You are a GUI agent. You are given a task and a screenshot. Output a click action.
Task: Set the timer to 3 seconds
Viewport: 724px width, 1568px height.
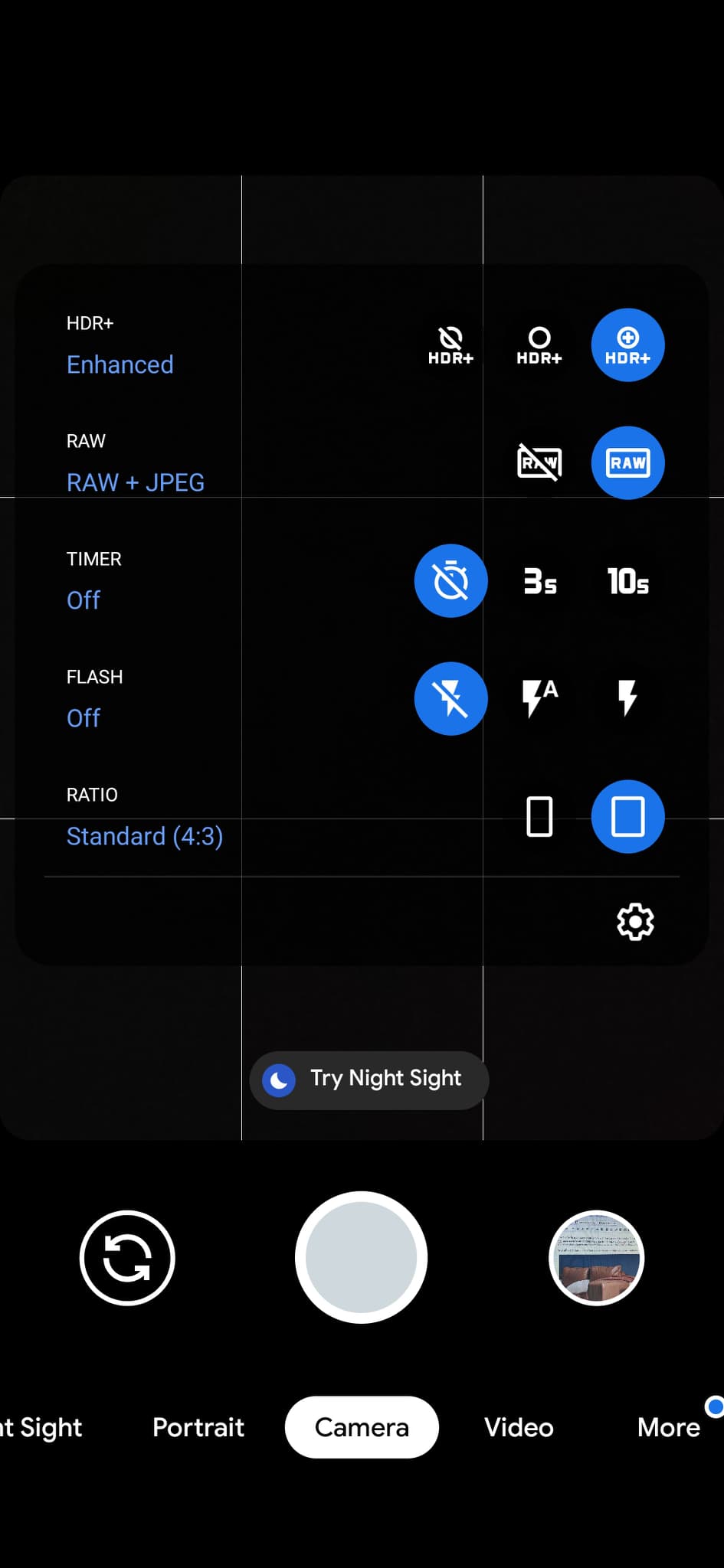tap(539, 581)
